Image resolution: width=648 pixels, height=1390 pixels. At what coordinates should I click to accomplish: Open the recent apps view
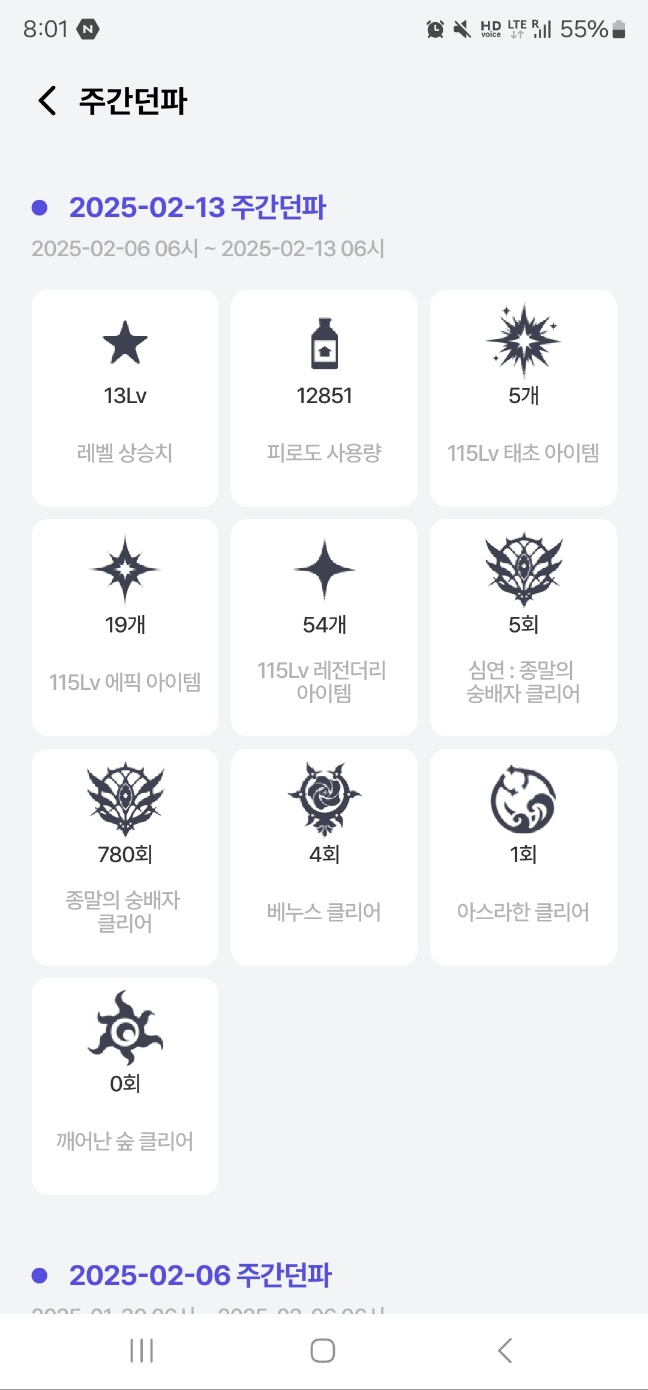click(142, 1351)
